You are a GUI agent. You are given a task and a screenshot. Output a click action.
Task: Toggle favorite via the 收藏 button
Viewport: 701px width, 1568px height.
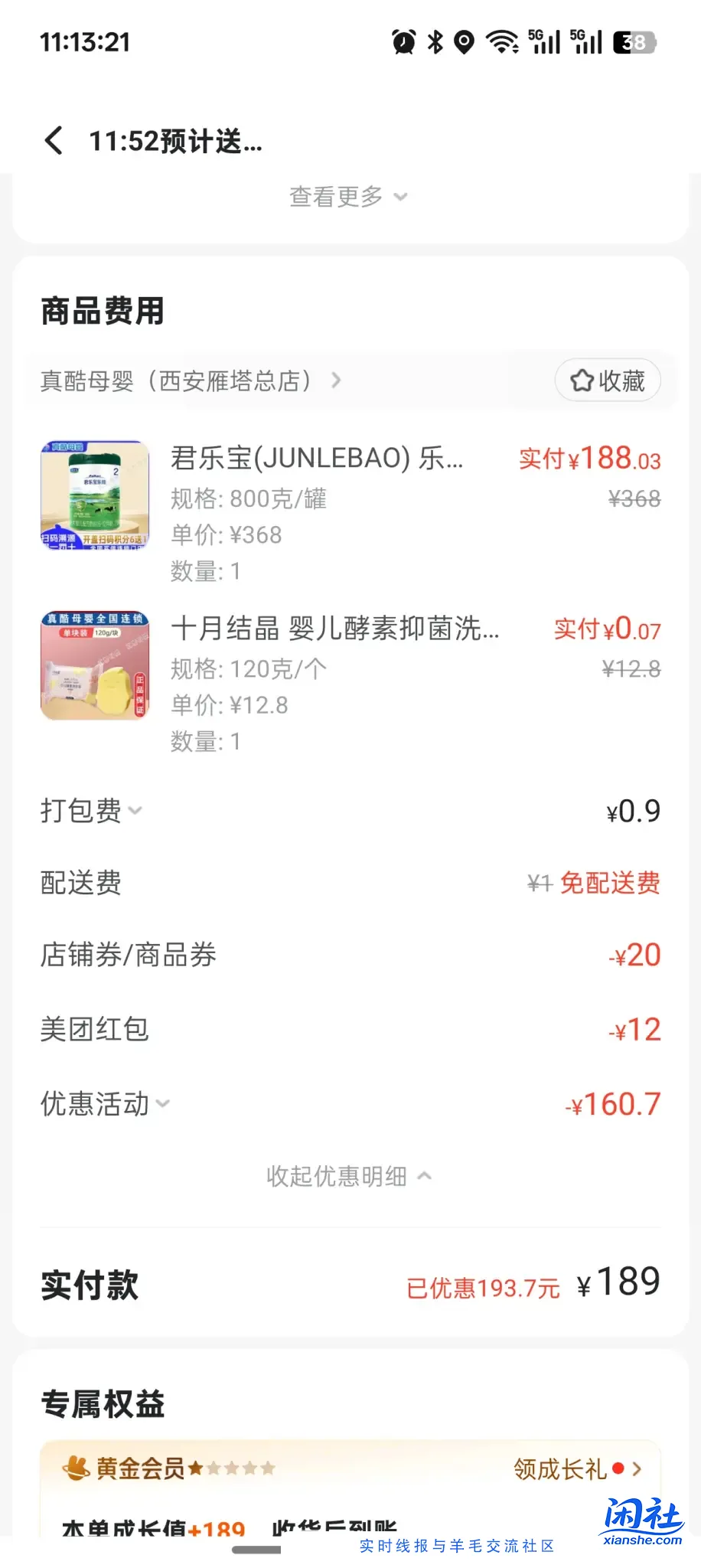click(608, 380)
